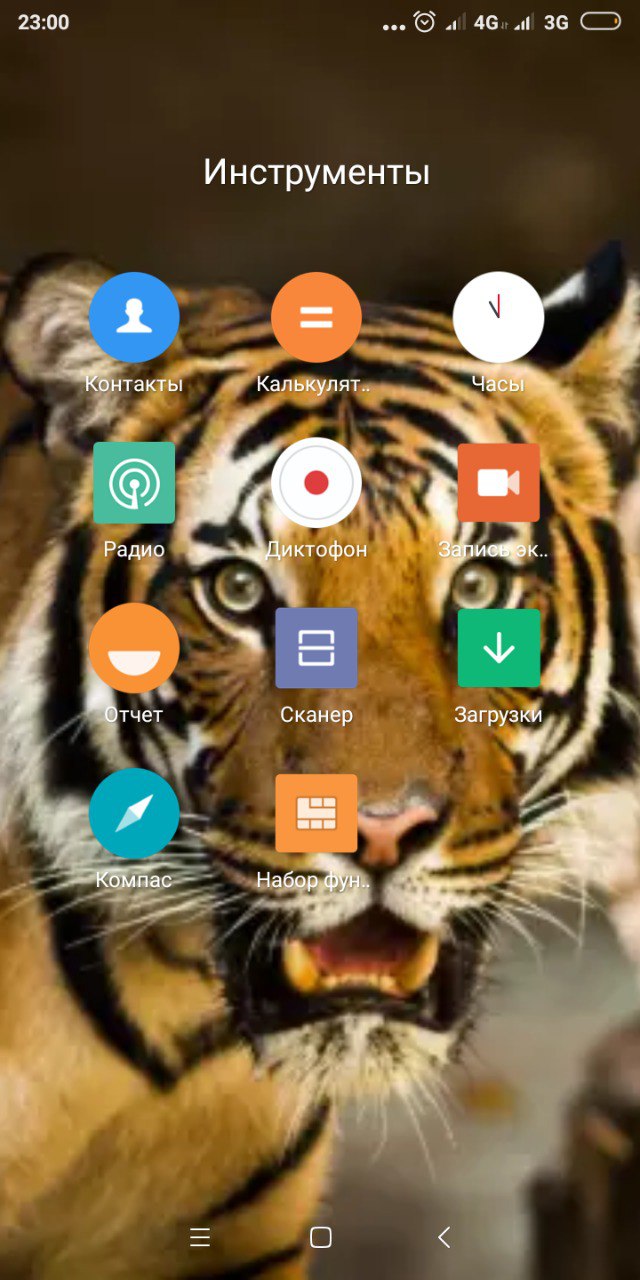Open the Загрузки downloads app

(x=498, y=648)
